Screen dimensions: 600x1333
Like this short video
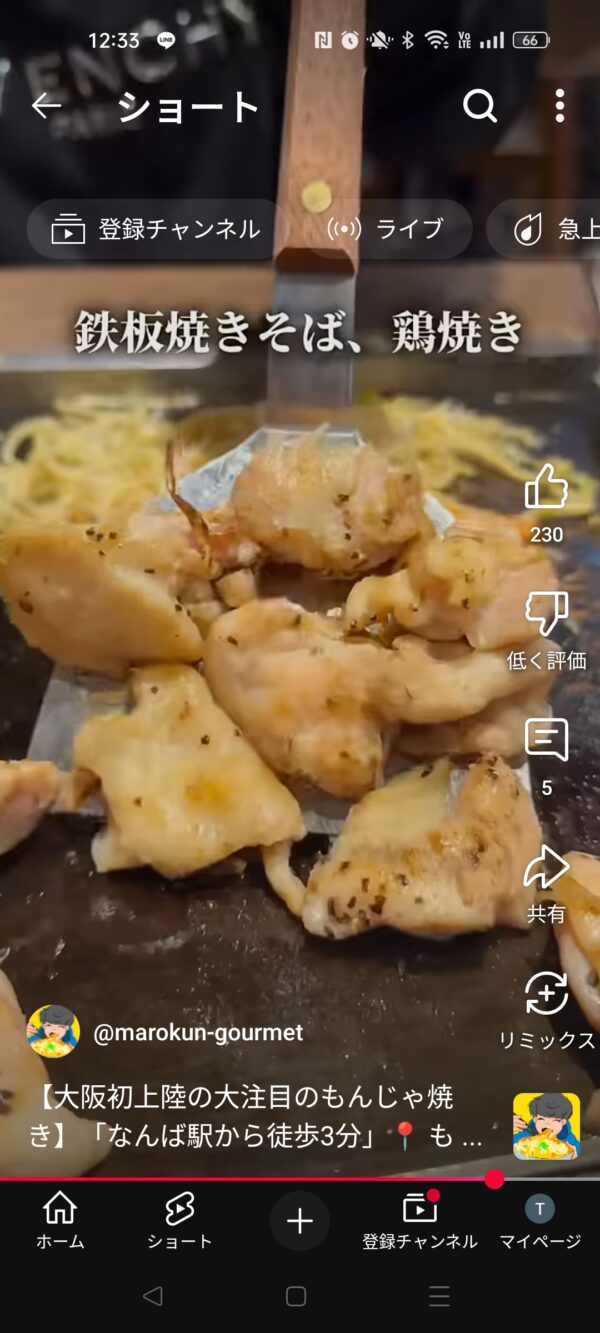(546, 489)
